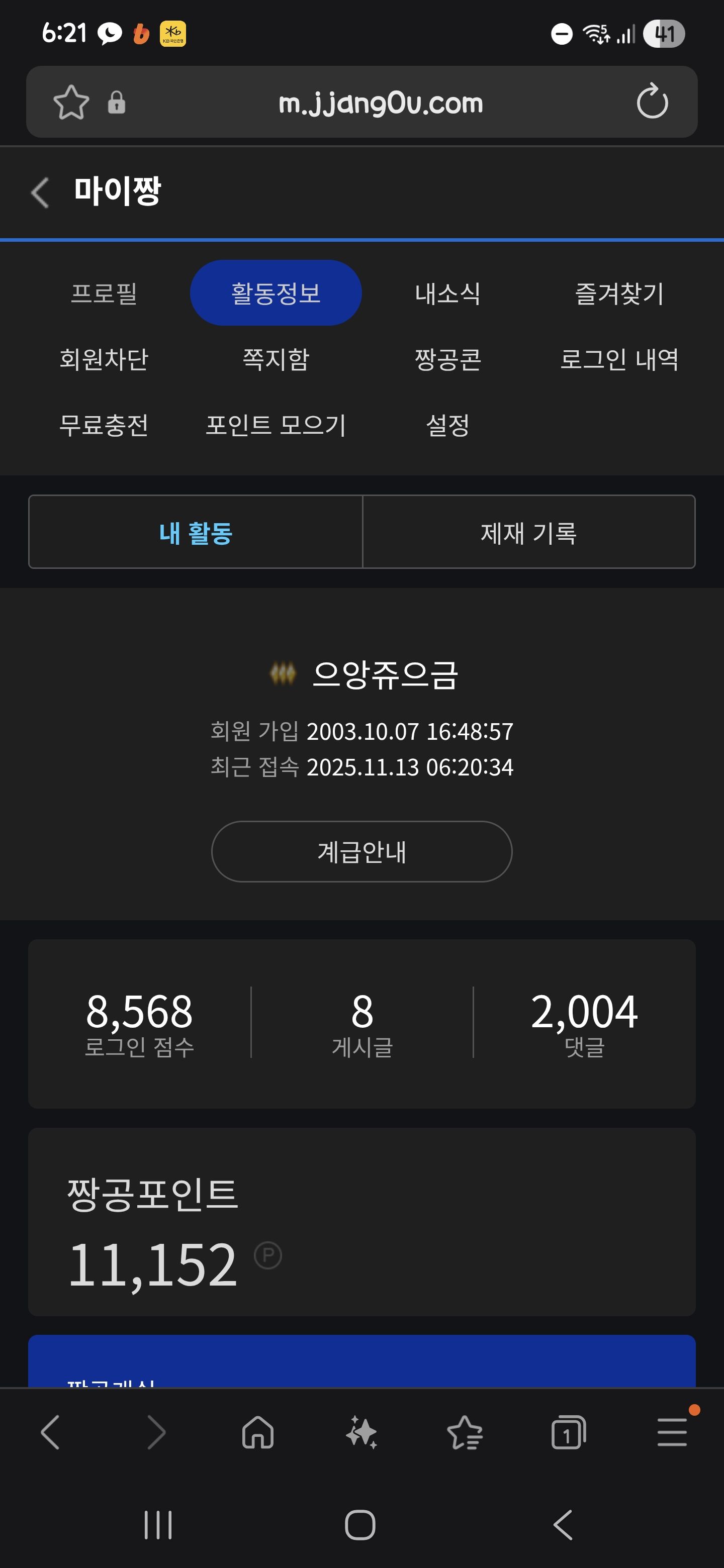Tap the 계급안내 button

[361, 851]
